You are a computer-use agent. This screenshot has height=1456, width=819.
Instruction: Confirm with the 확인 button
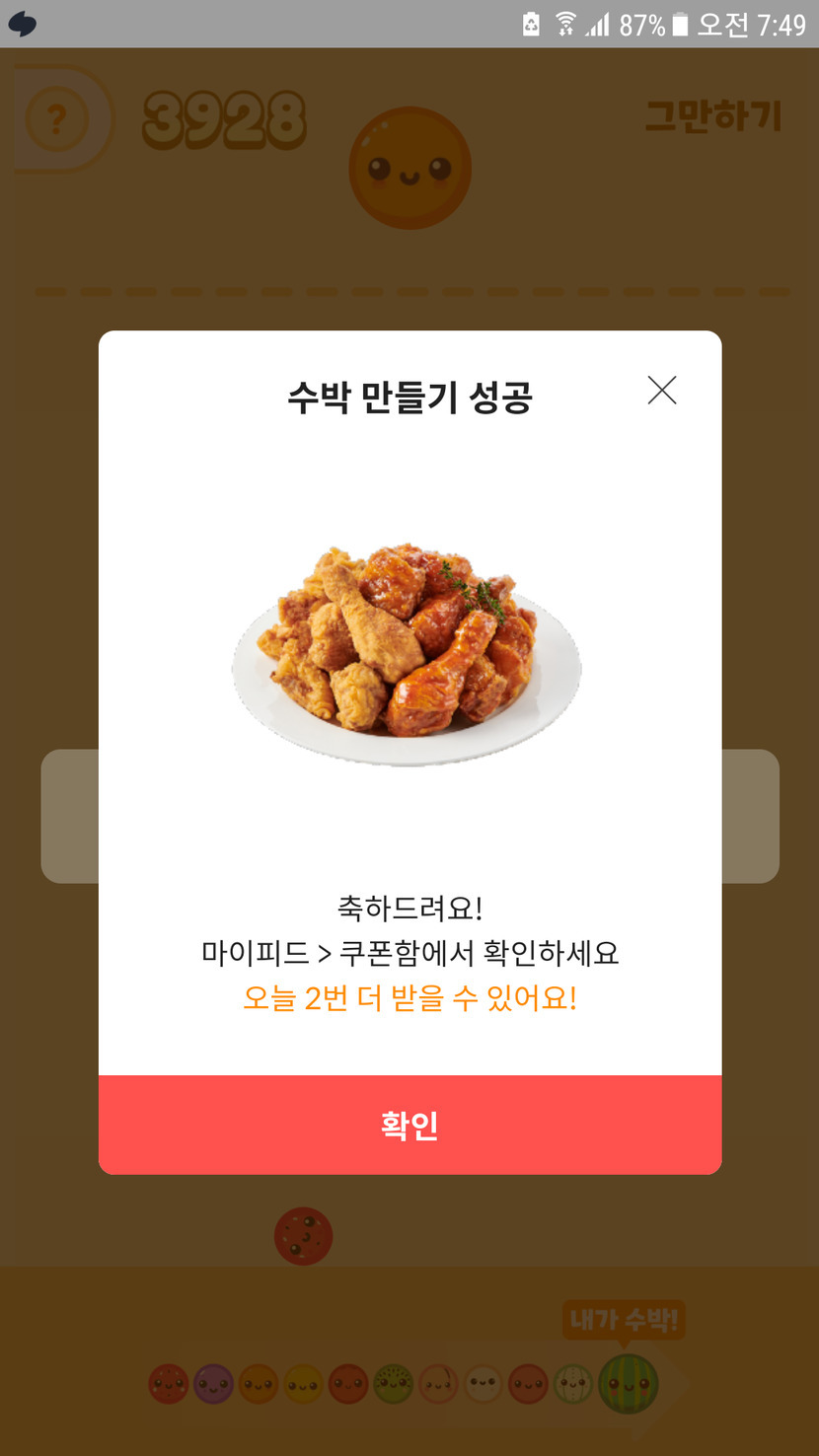pyautogui.click(x=409, y=1125)
